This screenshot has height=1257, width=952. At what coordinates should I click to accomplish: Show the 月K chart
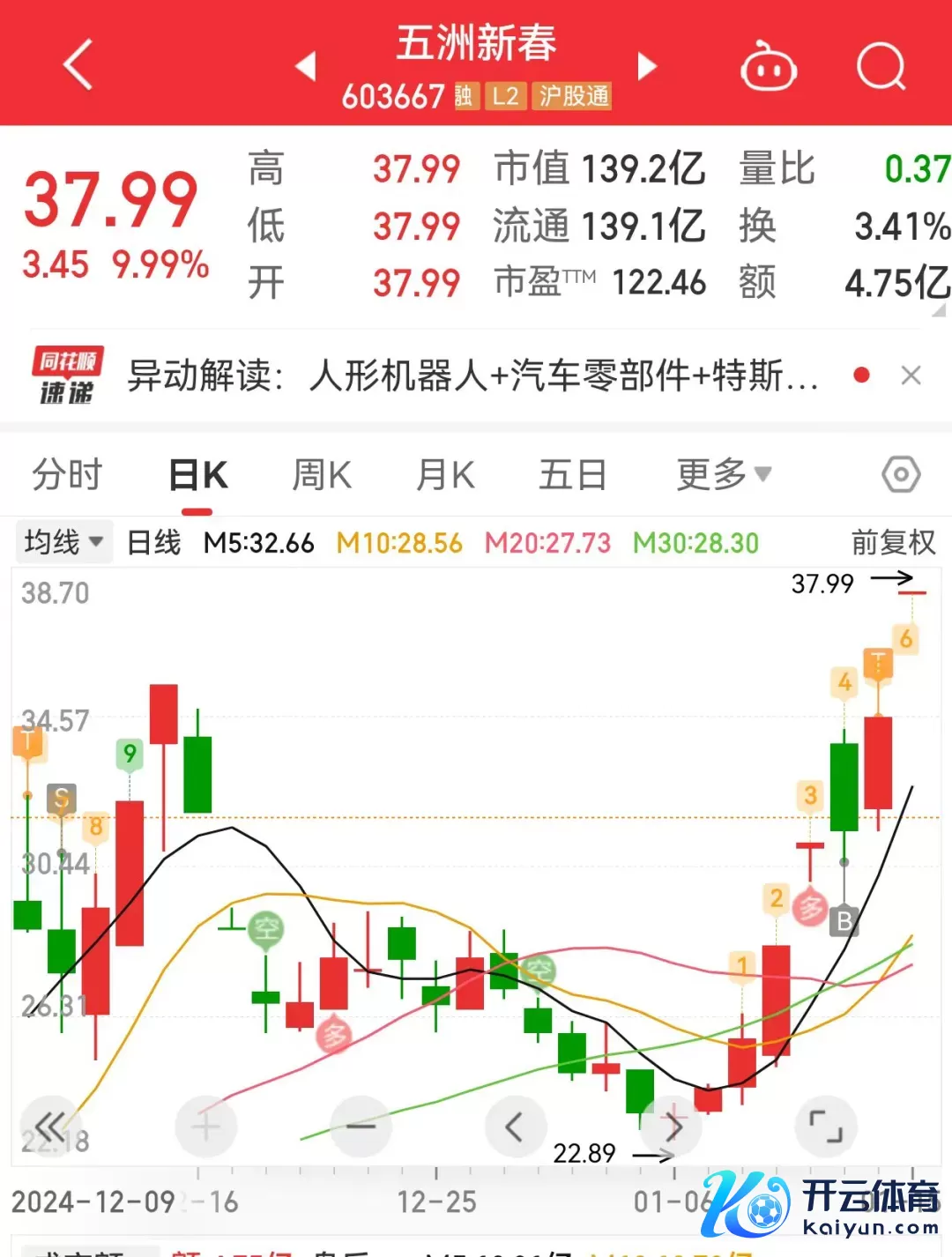click(x=445, y=475)
